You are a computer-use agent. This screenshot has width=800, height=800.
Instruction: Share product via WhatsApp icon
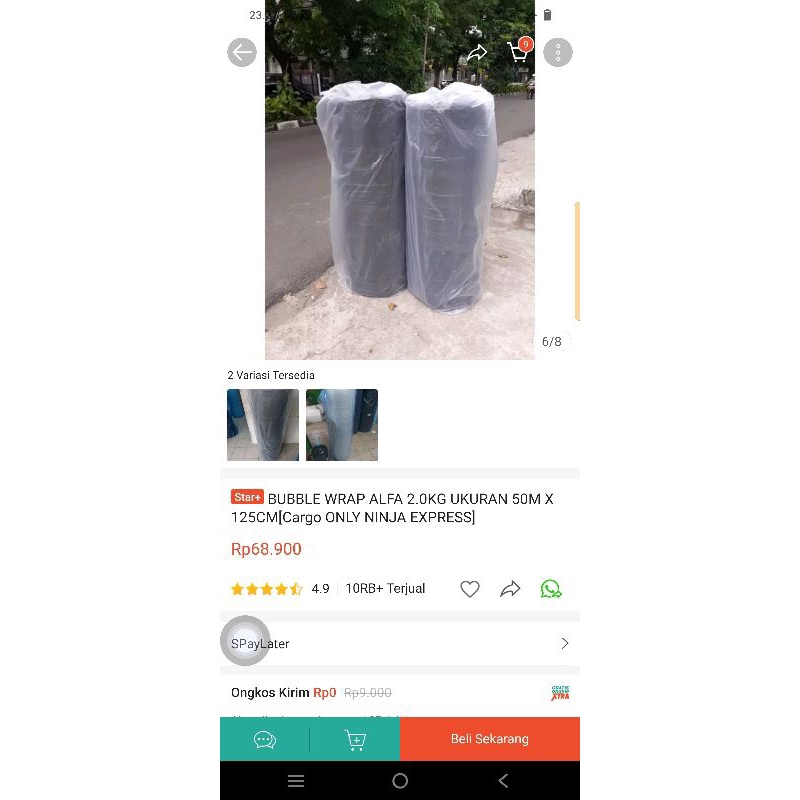point(551,589)
